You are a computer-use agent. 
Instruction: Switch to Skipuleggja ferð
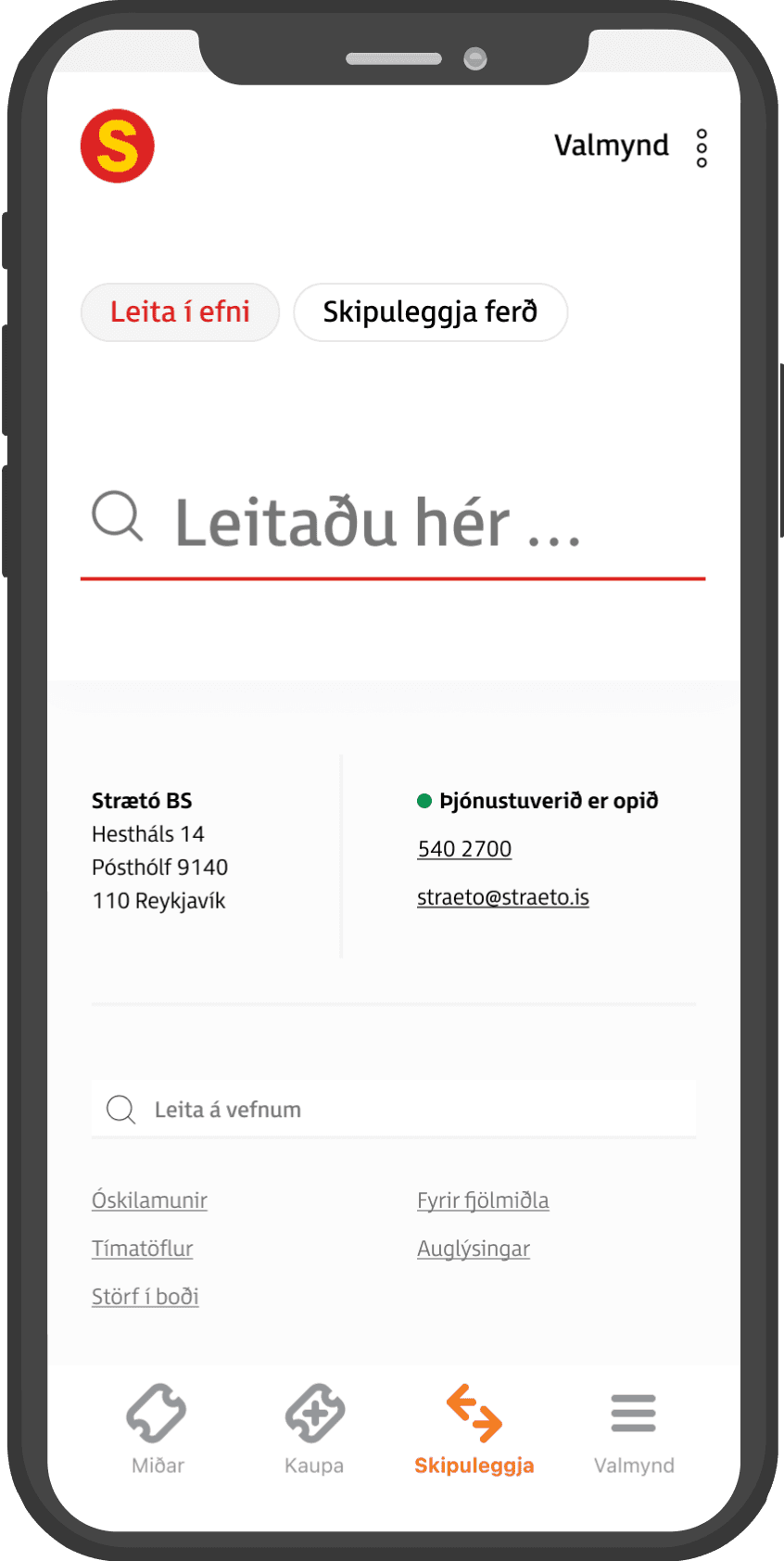[430, 312]
